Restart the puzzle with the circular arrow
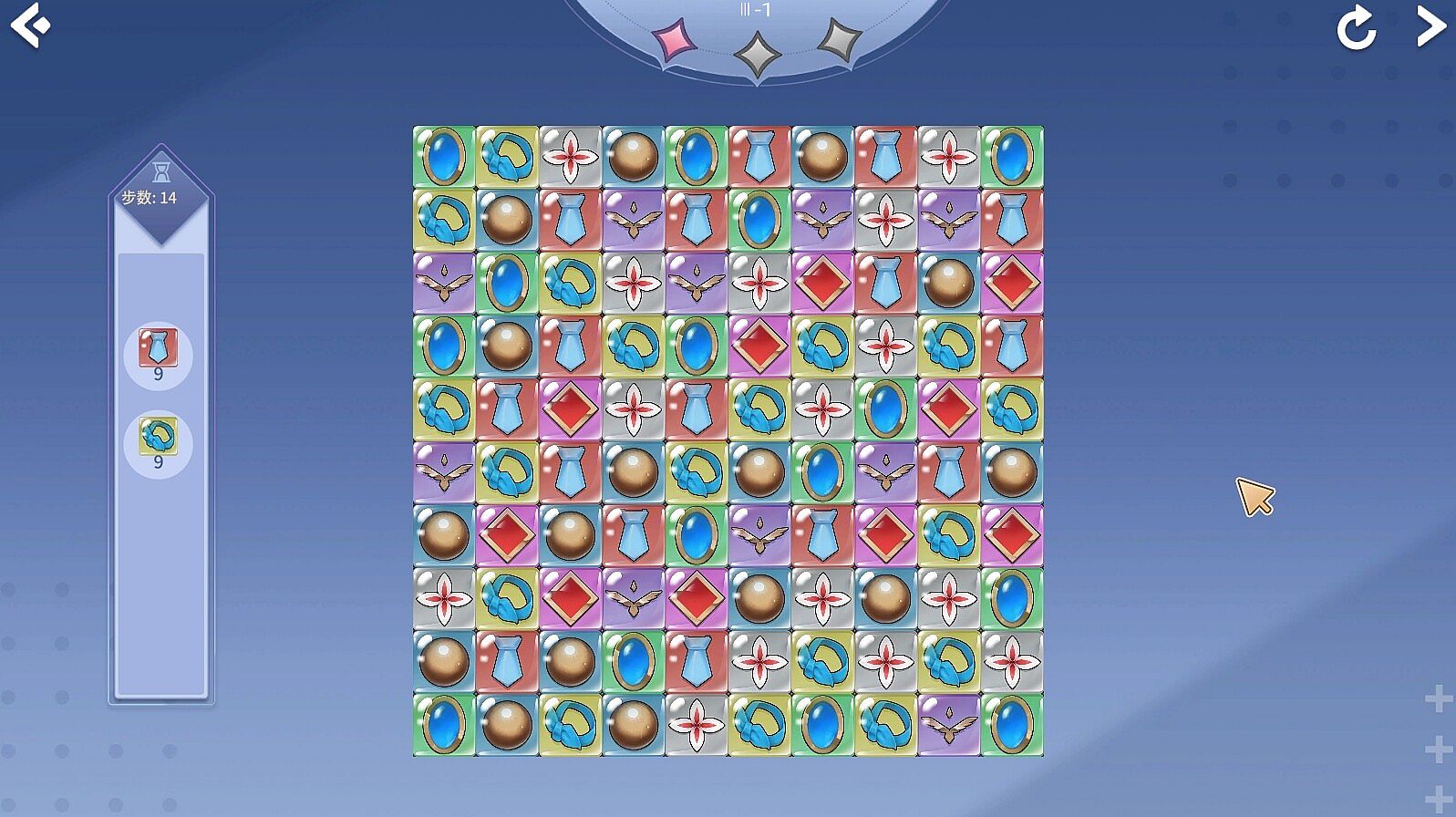1456x817 pixels. tap(1356, 27)
